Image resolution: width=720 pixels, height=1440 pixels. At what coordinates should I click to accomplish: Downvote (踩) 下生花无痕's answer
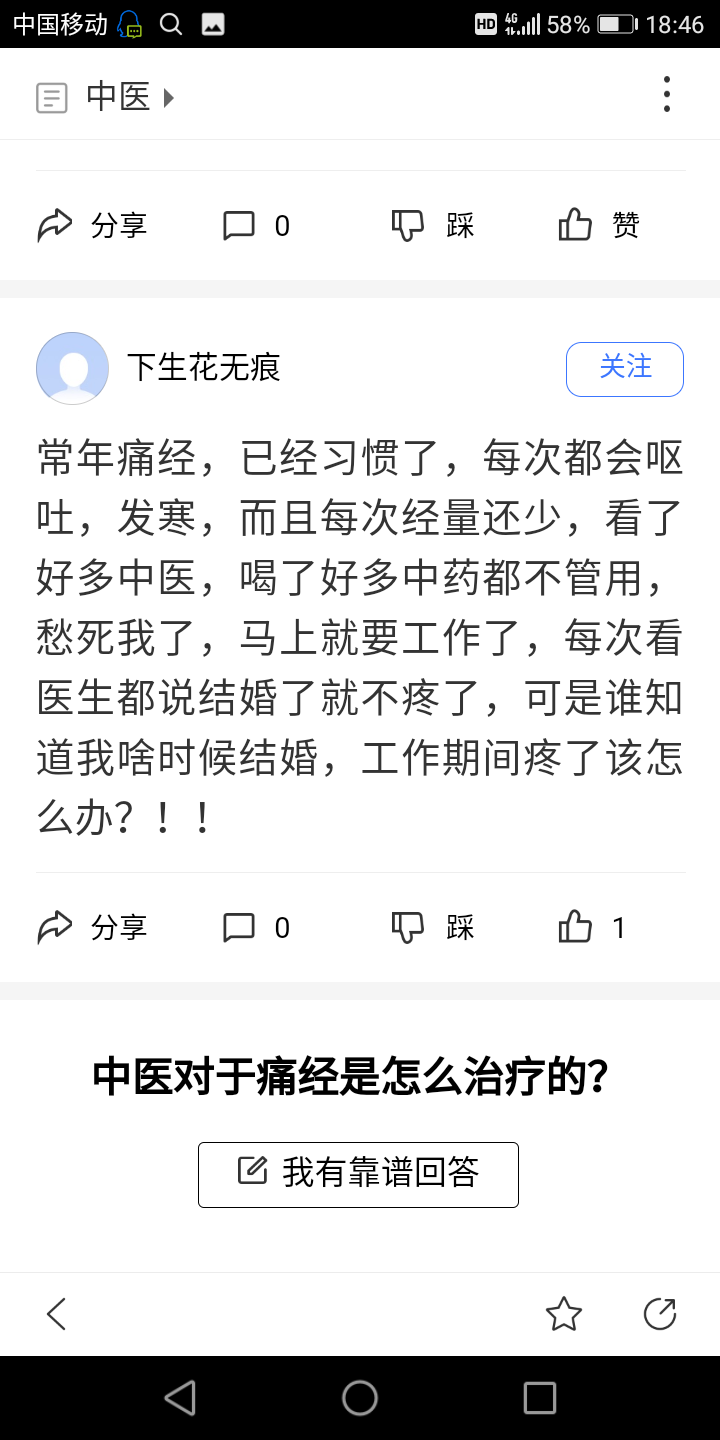tap(432, 928)
